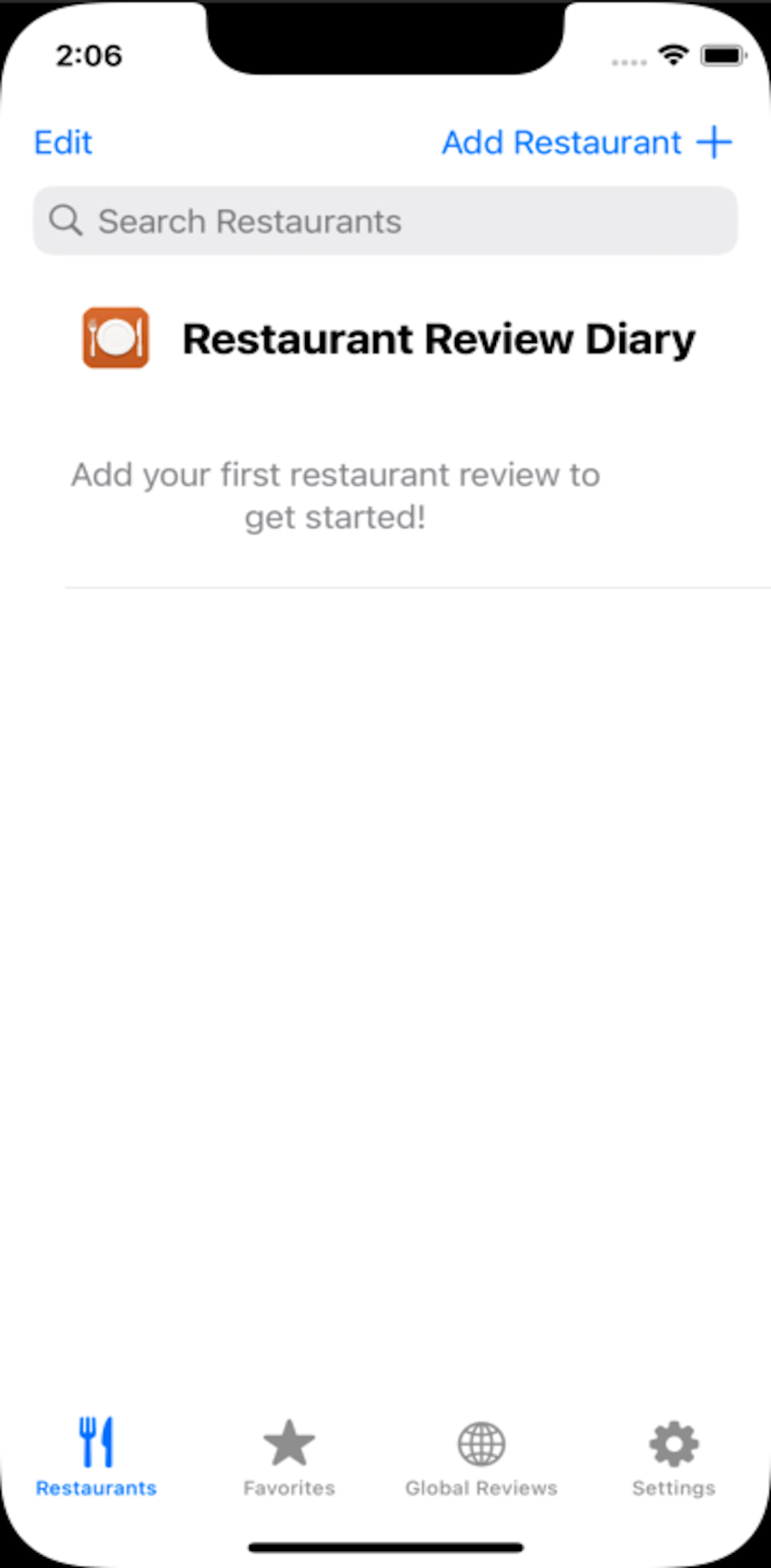Switch to the Favorites tab

[289, 1457]
